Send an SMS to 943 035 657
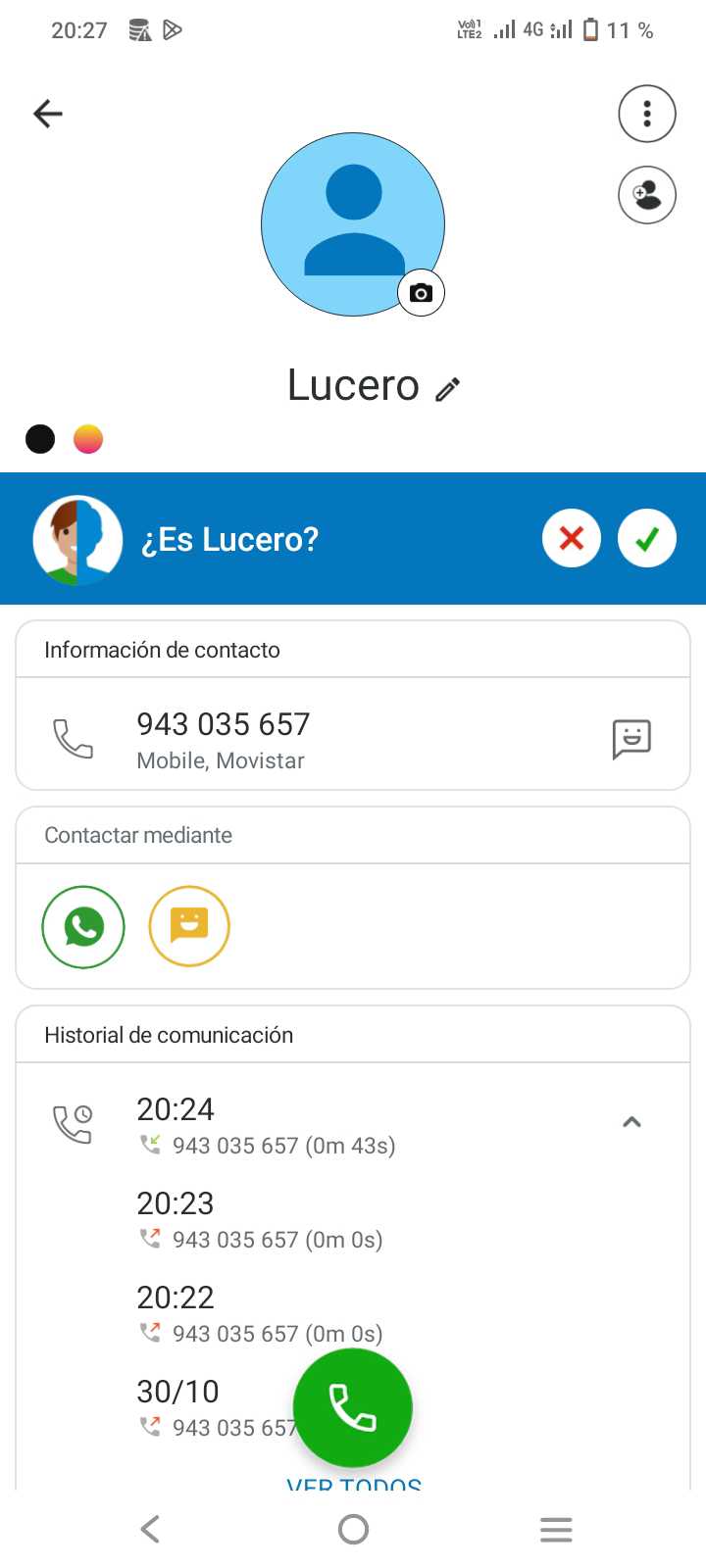 (x=631, y=739)
